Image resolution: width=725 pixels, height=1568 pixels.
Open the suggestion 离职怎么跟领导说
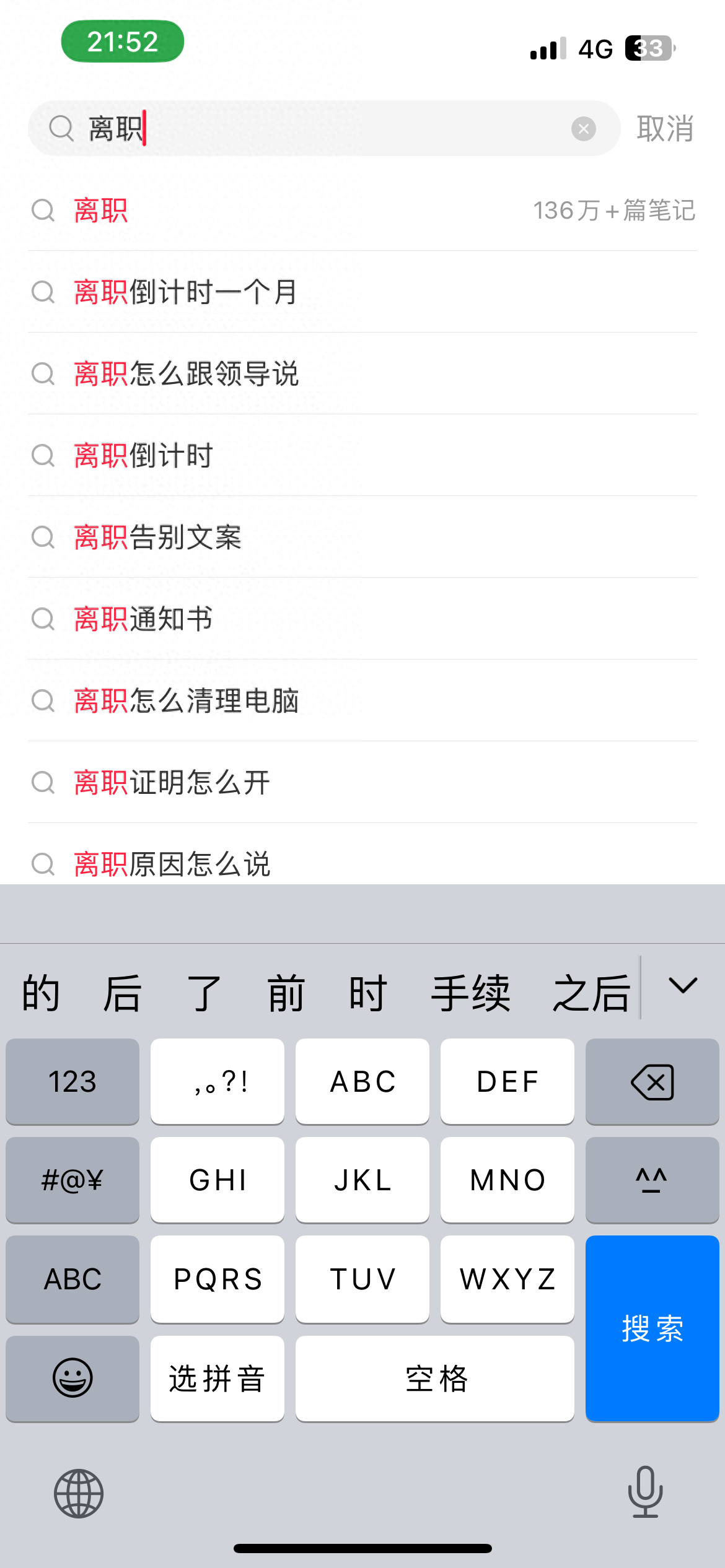click(x=362, y=374)
